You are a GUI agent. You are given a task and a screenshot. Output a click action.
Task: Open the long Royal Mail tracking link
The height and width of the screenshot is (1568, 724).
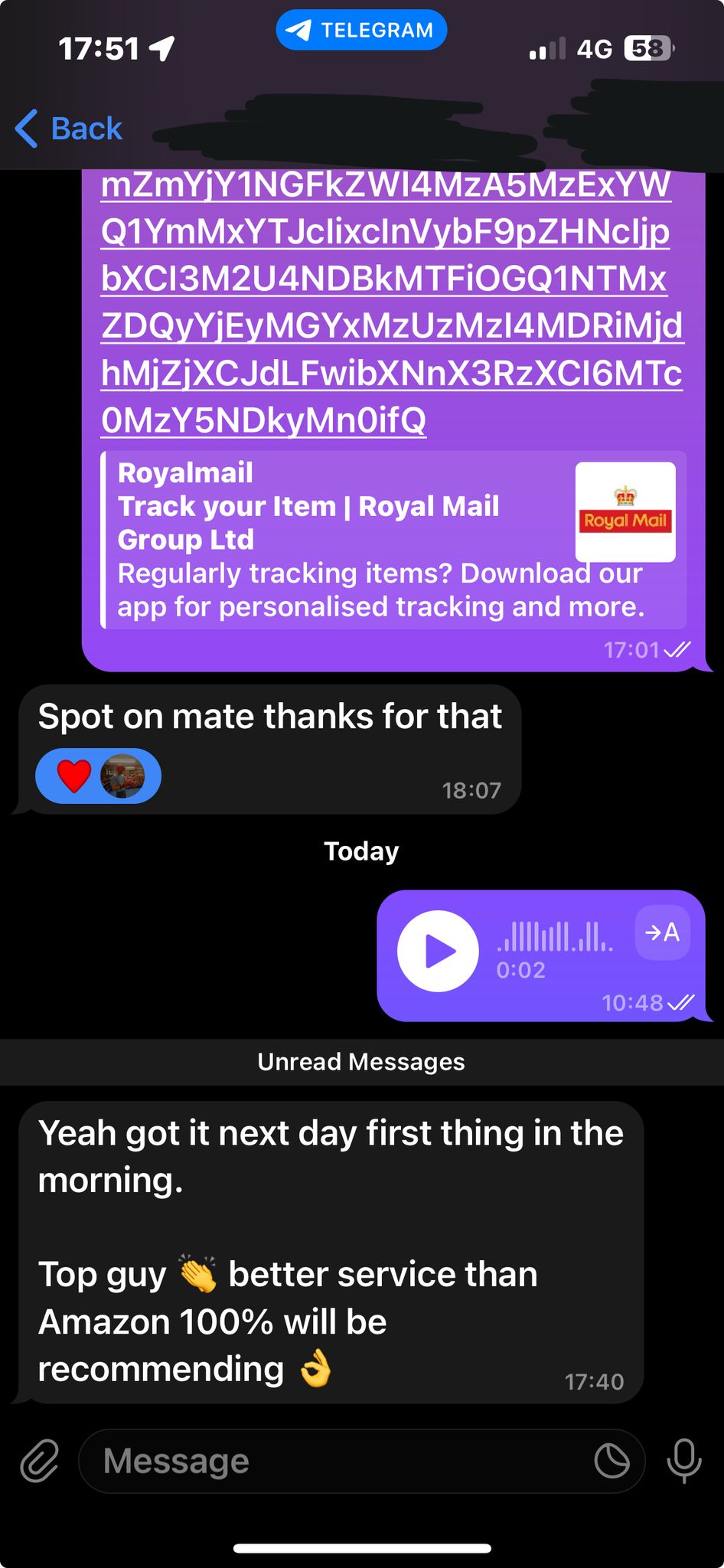(392, 302)
